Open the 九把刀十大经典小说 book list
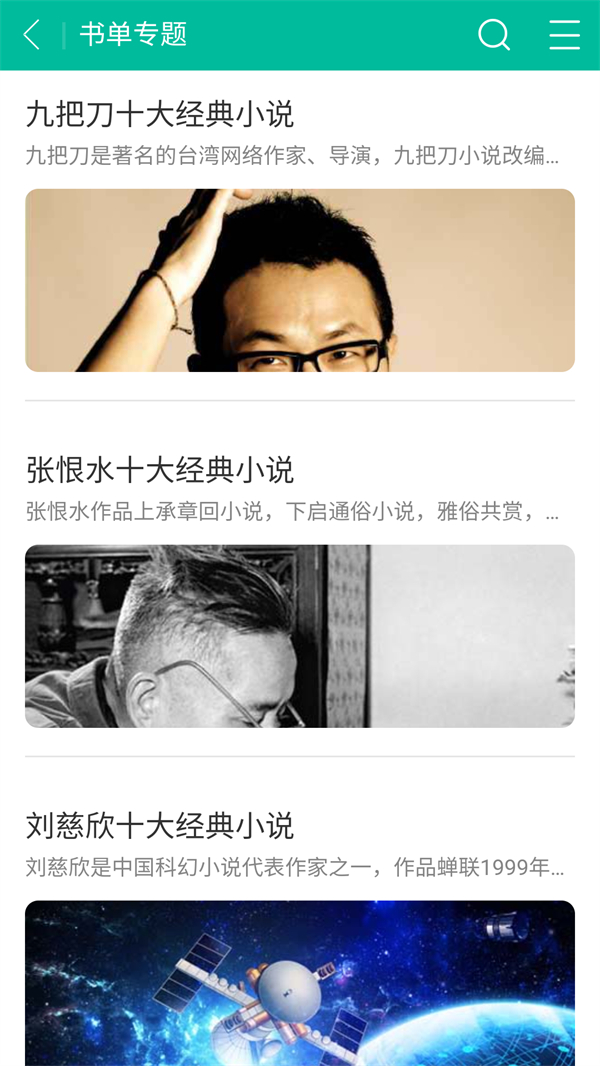 (x=160, y=115)
